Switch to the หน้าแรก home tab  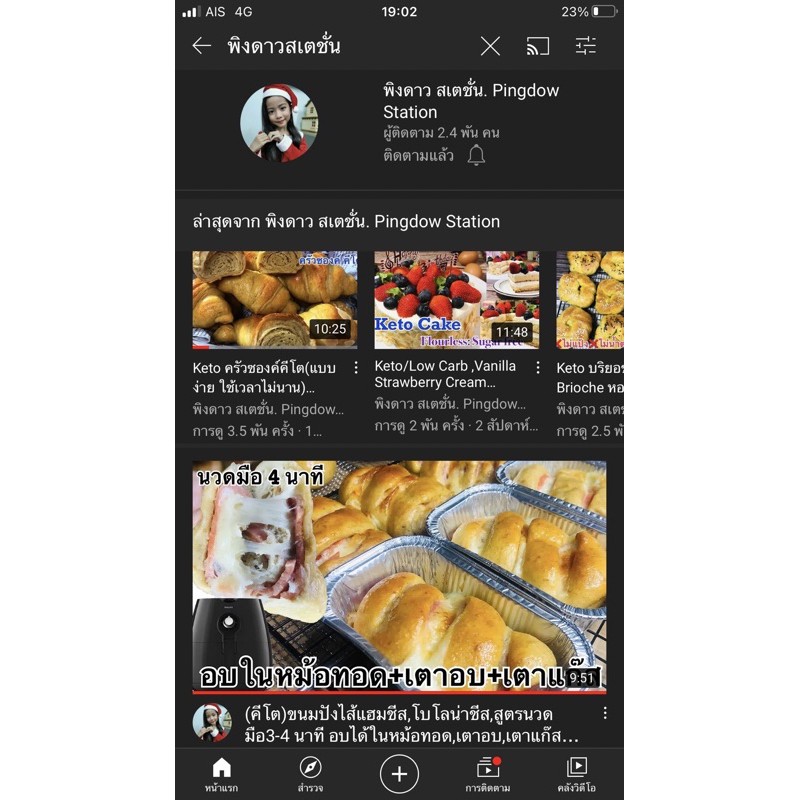coord(221,774)
